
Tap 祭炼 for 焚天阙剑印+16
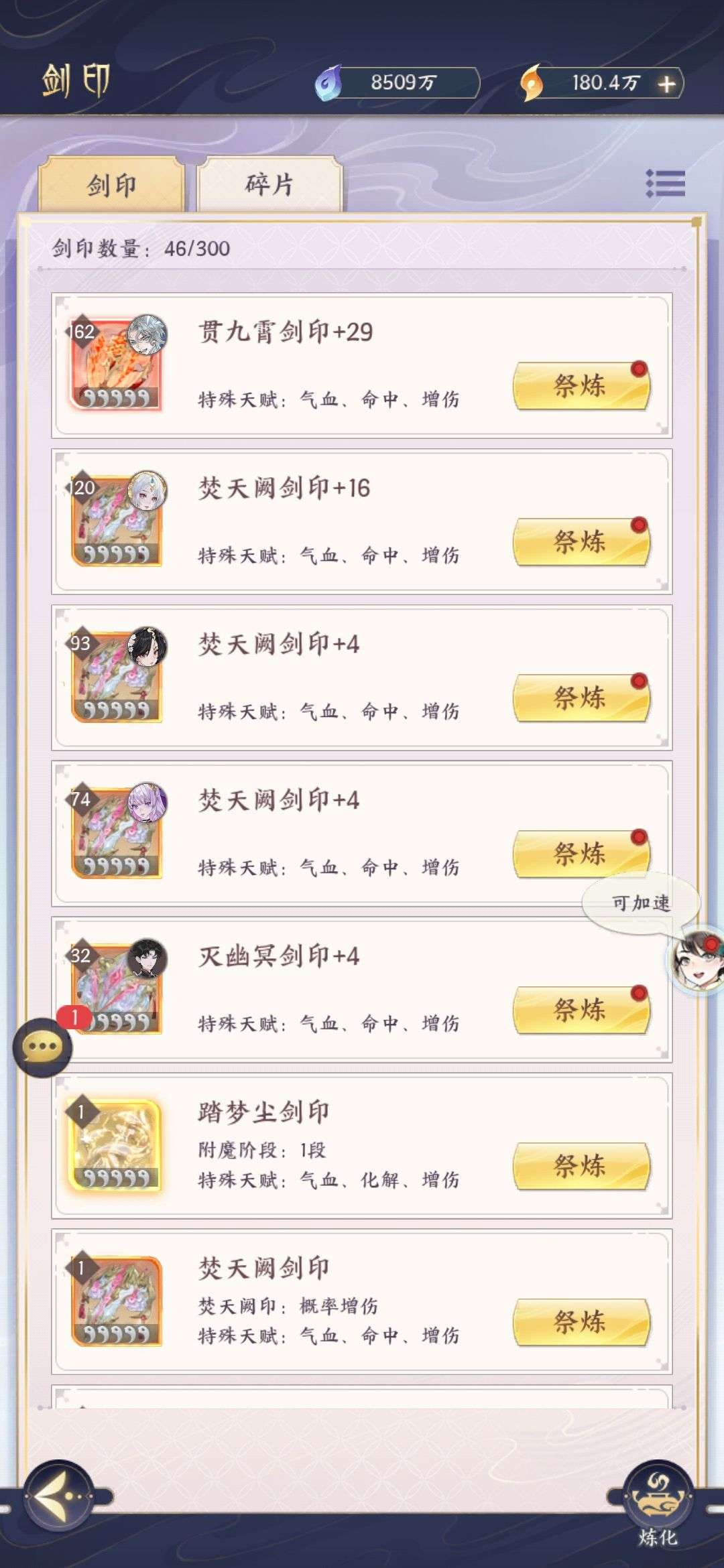[x=581, y=541]
